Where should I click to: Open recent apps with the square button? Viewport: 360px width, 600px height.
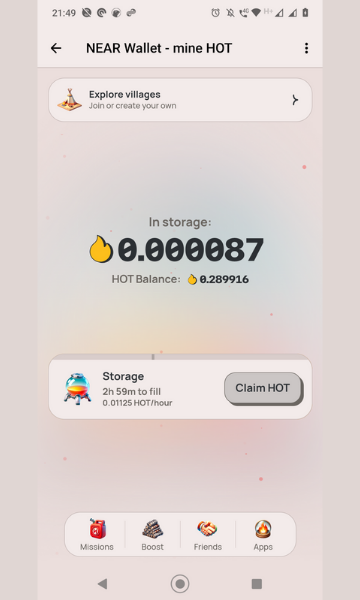(x=257, y=584)
